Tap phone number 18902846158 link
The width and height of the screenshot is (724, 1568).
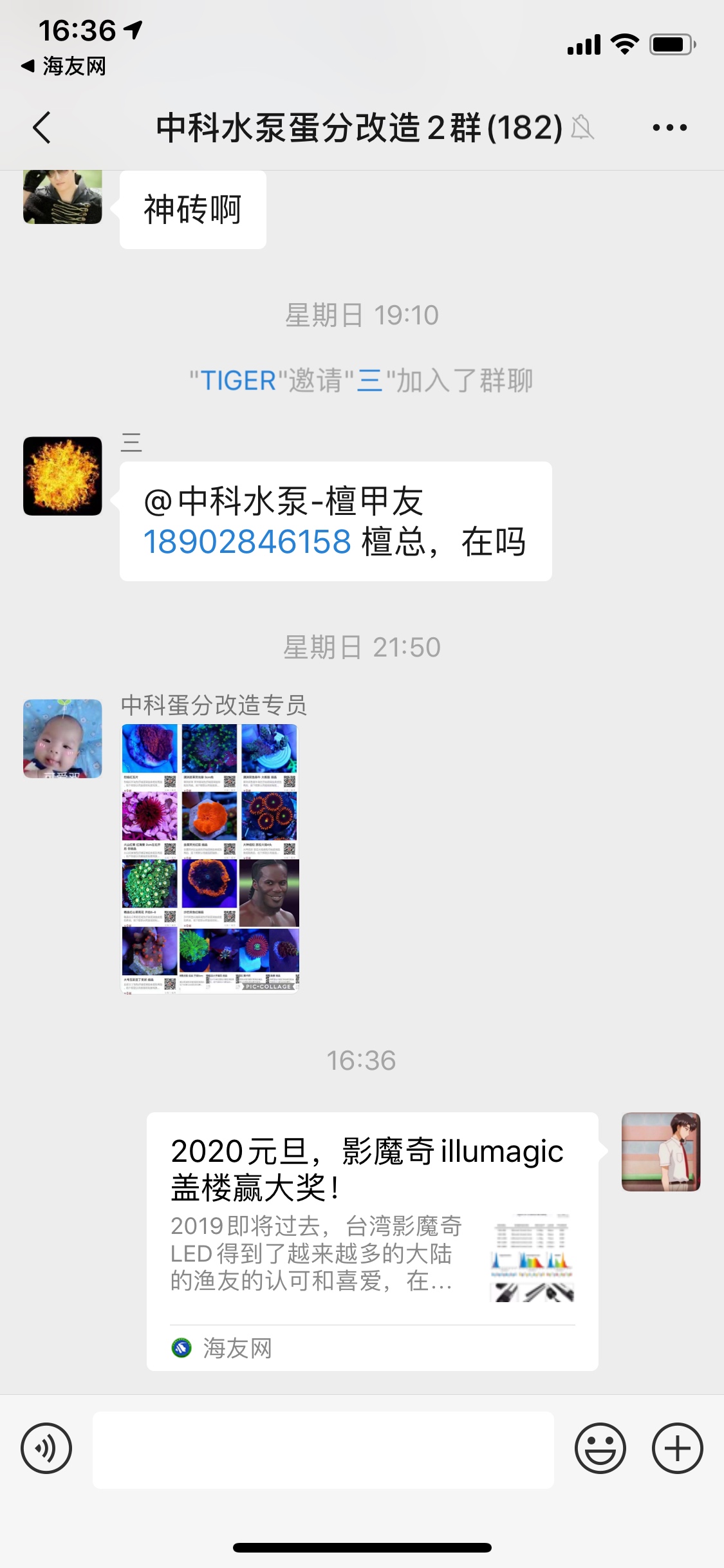pos(247,541)
